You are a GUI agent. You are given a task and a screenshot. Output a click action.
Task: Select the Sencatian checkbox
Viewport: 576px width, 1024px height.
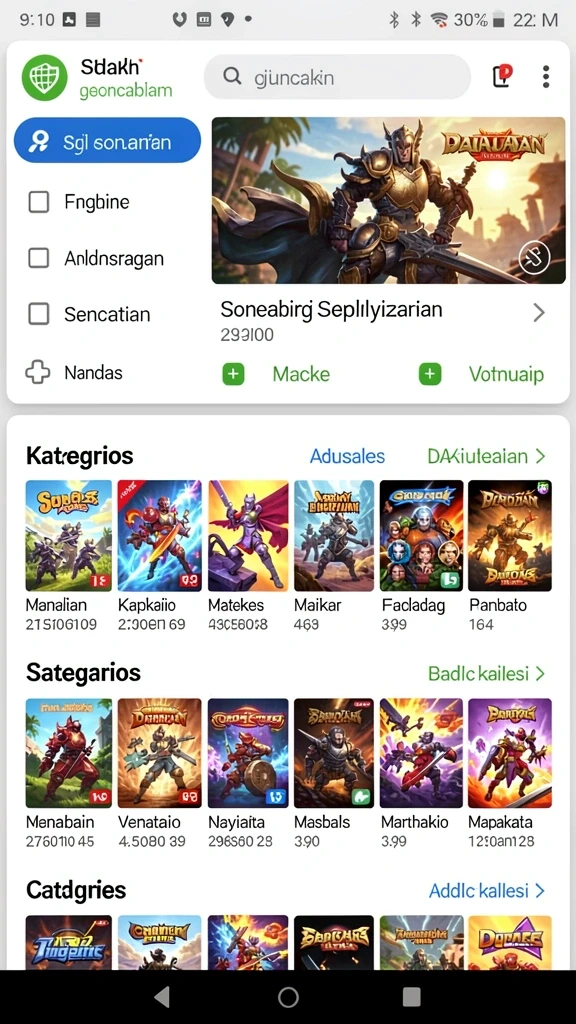pos(39,314)
